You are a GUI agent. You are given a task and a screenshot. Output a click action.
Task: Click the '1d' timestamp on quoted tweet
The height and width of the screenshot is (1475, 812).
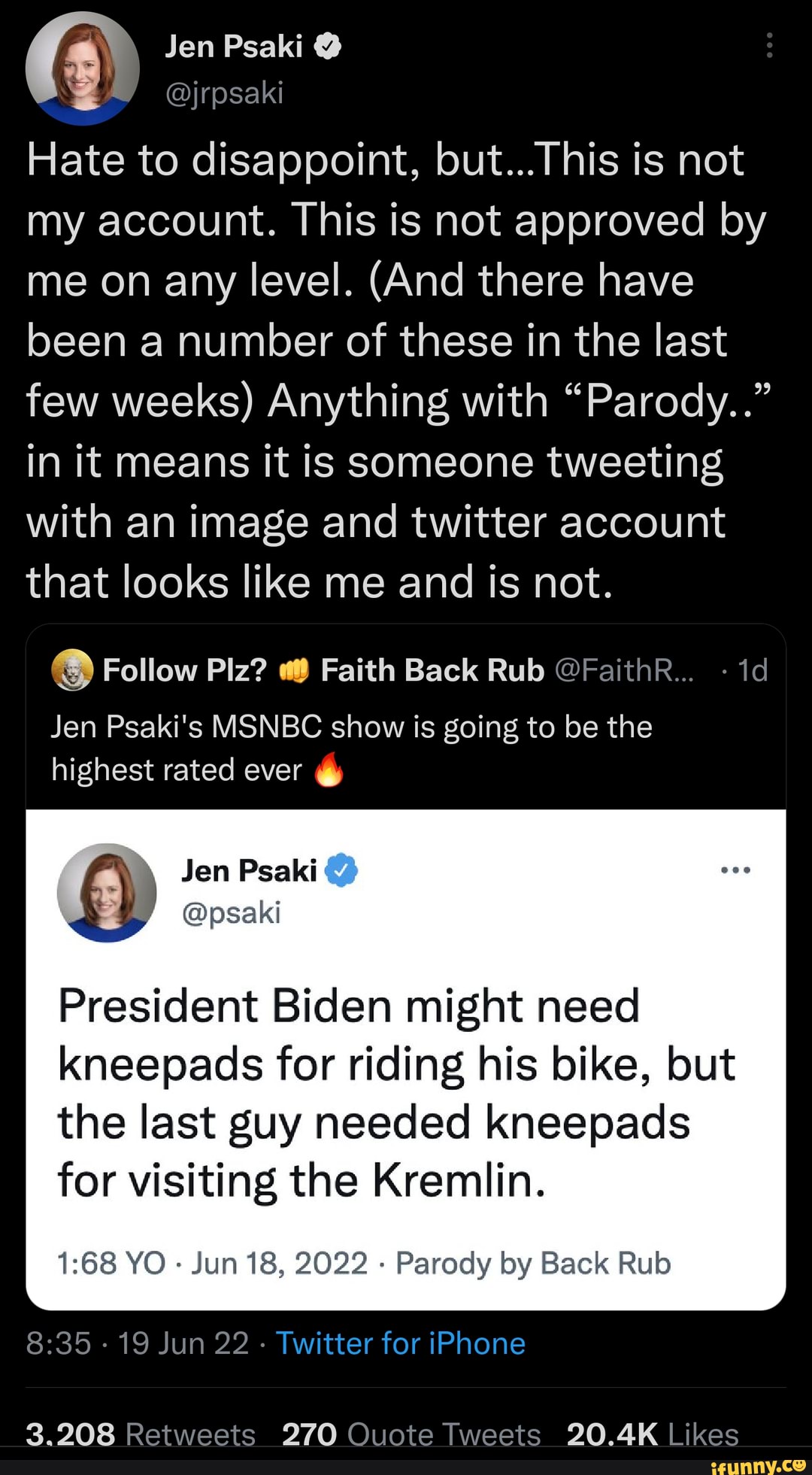point(752,669)
